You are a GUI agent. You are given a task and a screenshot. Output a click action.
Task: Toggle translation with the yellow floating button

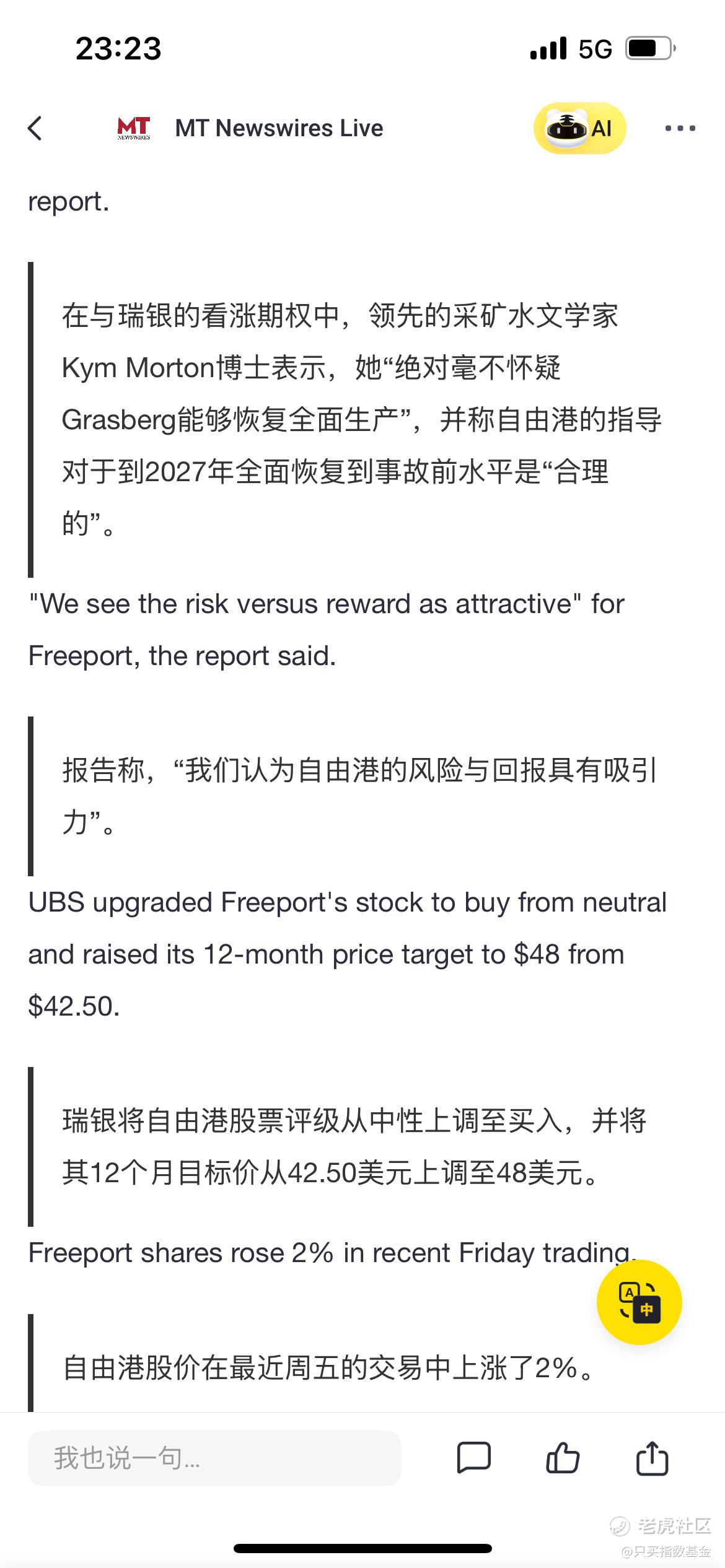639,1302
